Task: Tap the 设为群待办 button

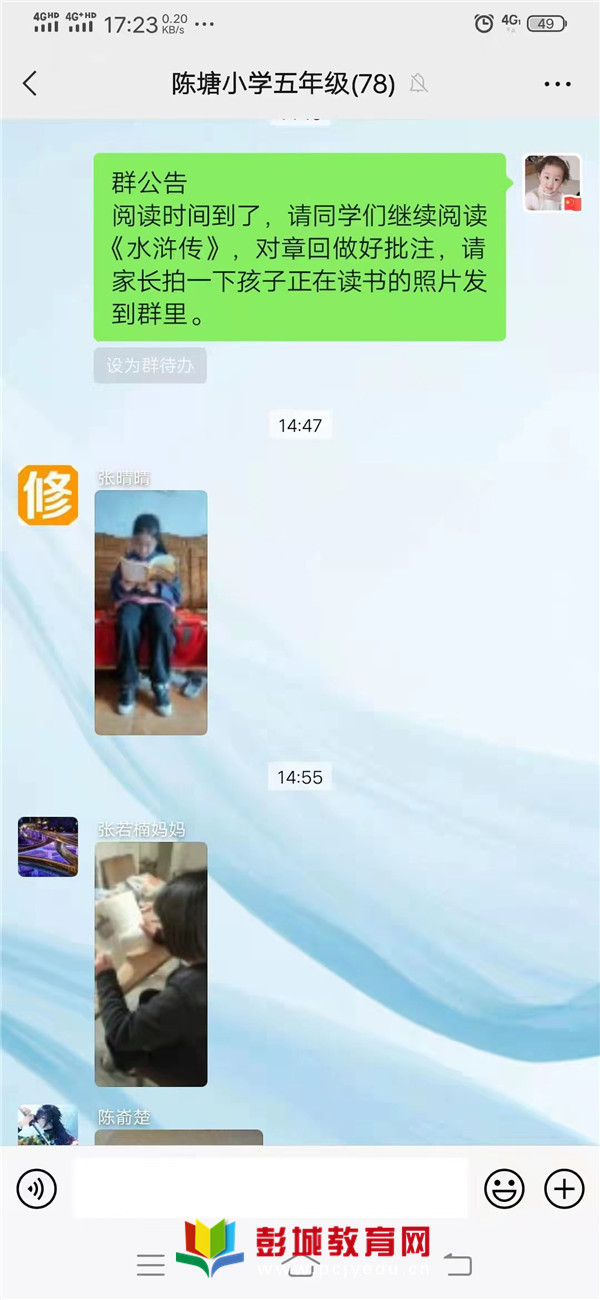Action: click(x=150, y=366)
